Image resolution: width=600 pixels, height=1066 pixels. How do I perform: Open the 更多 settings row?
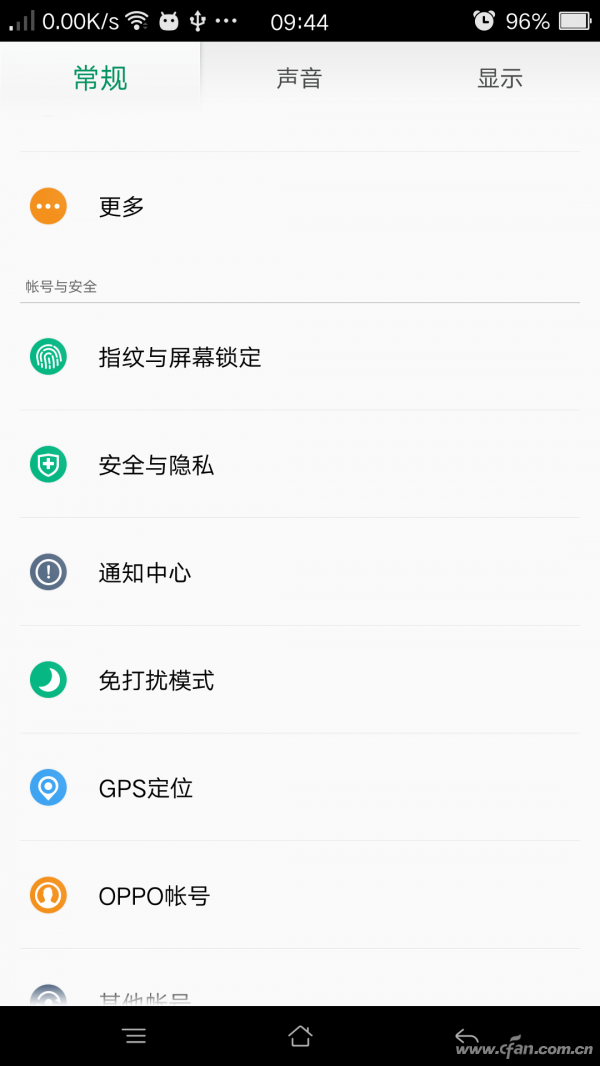[x=300, y=207]
